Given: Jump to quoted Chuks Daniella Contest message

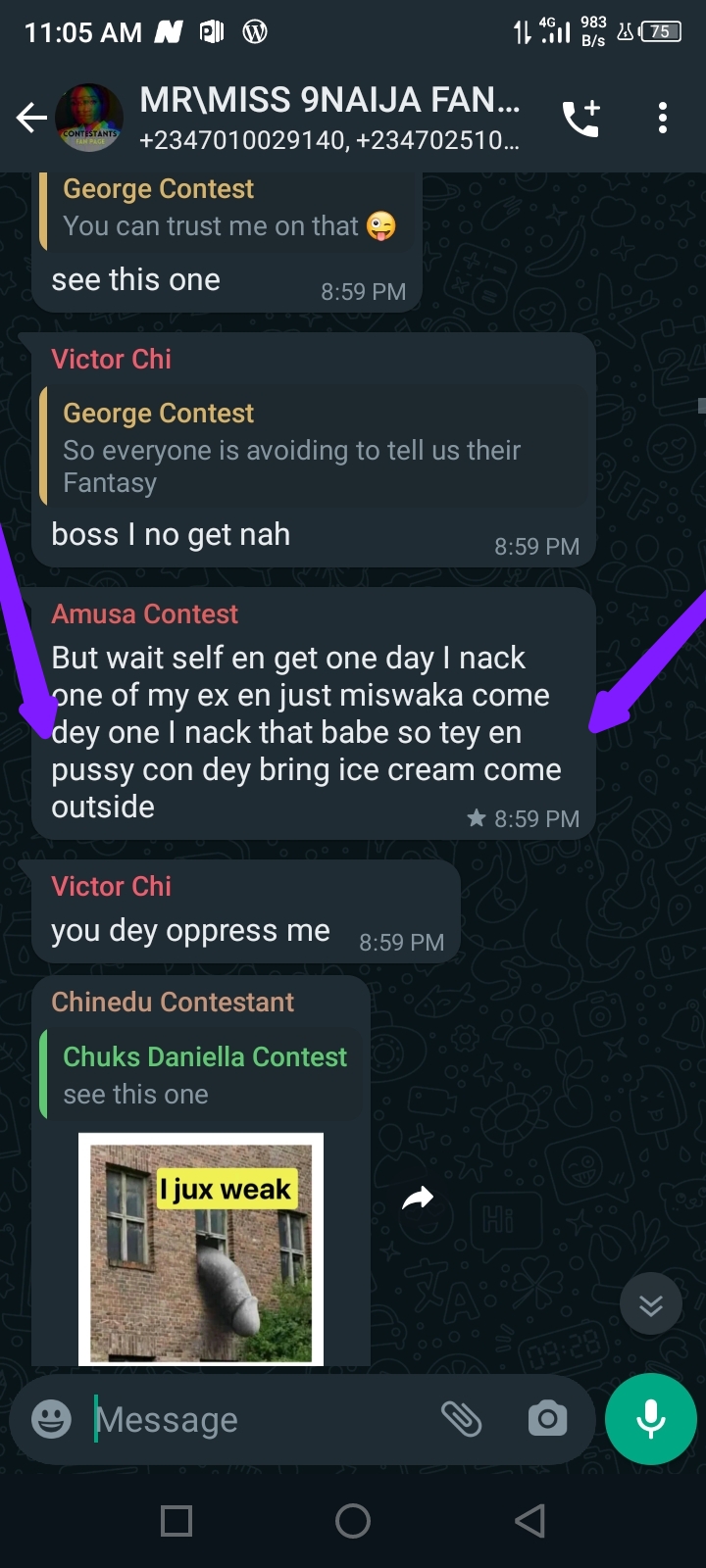Looking at the screenshot, I should (x=201, y=1075).
